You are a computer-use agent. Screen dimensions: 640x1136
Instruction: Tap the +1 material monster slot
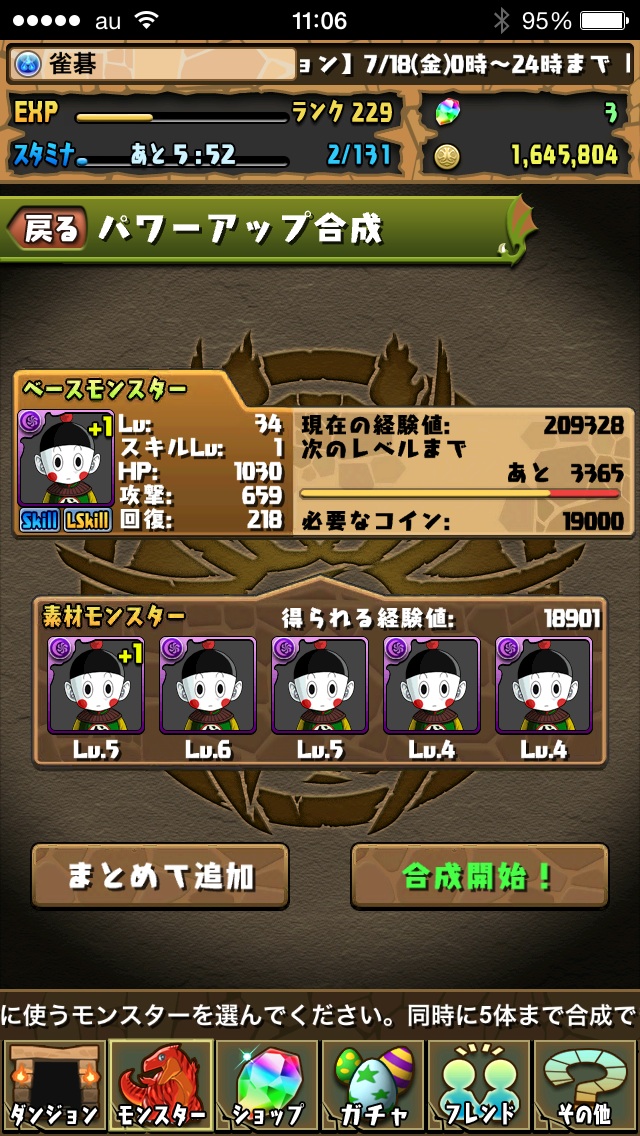point(96,685)
